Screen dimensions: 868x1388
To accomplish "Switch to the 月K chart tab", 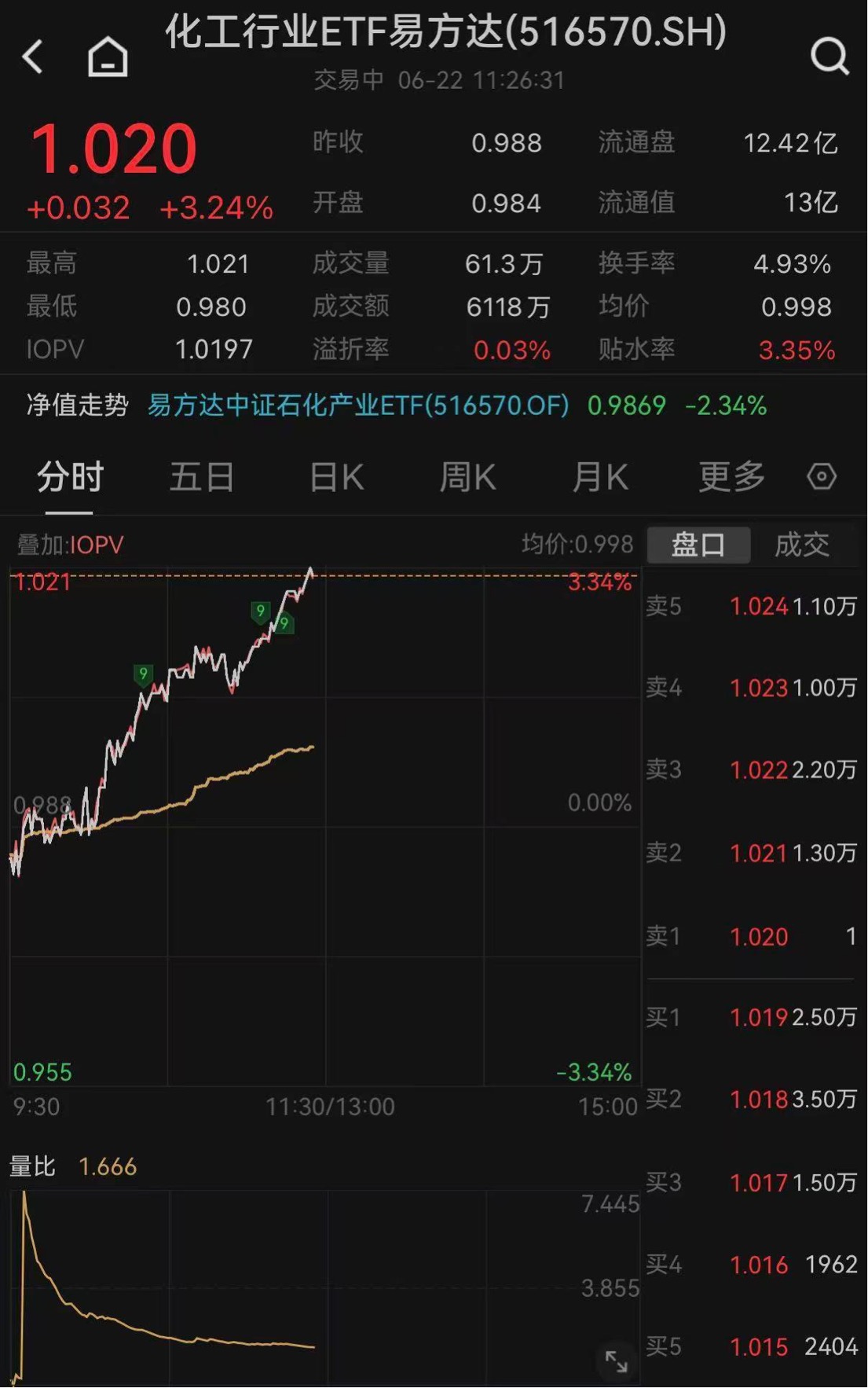I will click(x=600, y=477).
